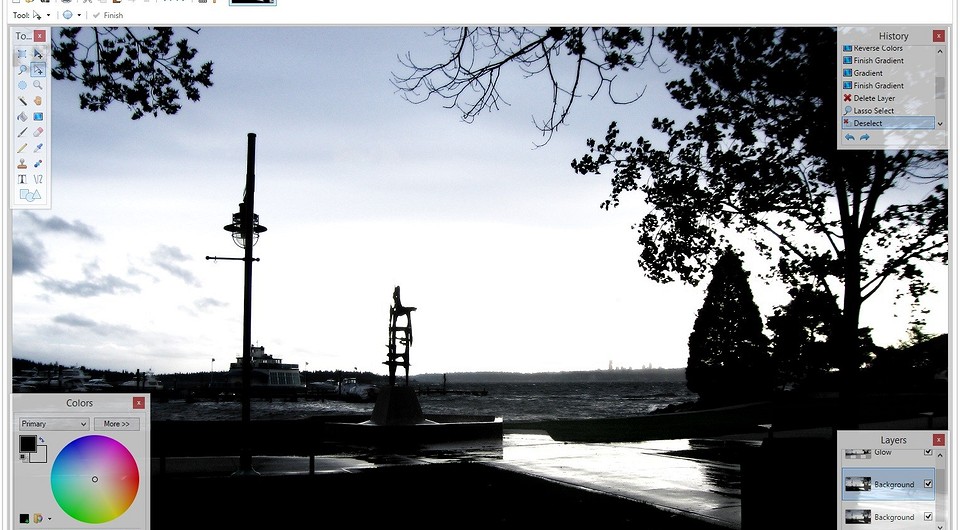Jump to the Delete Layer history step
The width and height of the screenshot is (960, 530).
point(874,98)
